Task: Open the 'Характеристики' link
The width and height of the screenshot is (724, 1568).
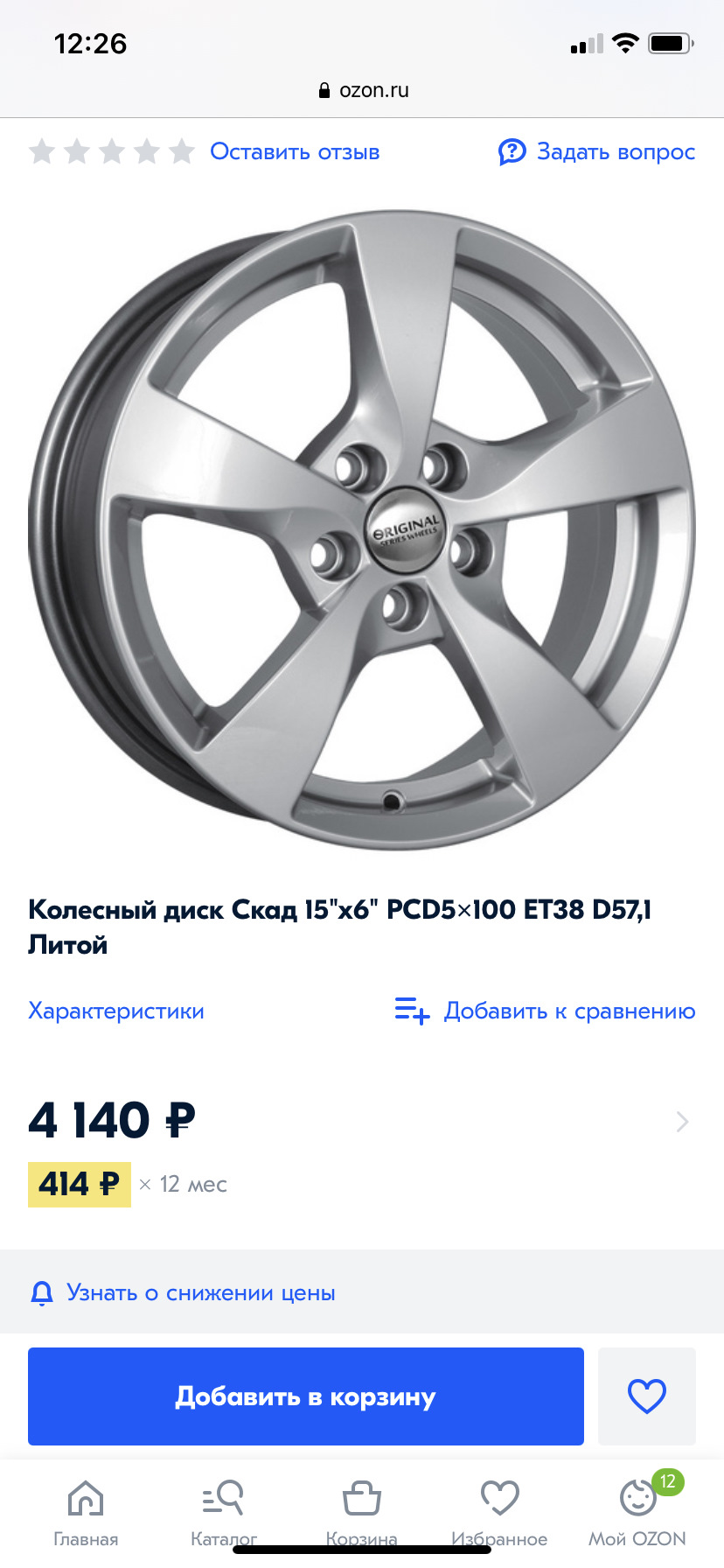Action: 116,1011
